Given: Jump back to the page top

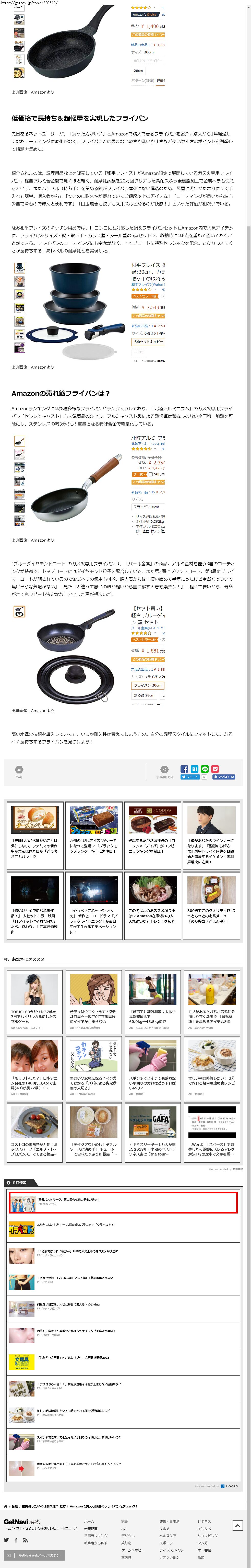Looking at the screenshot, I should 238,1525.
